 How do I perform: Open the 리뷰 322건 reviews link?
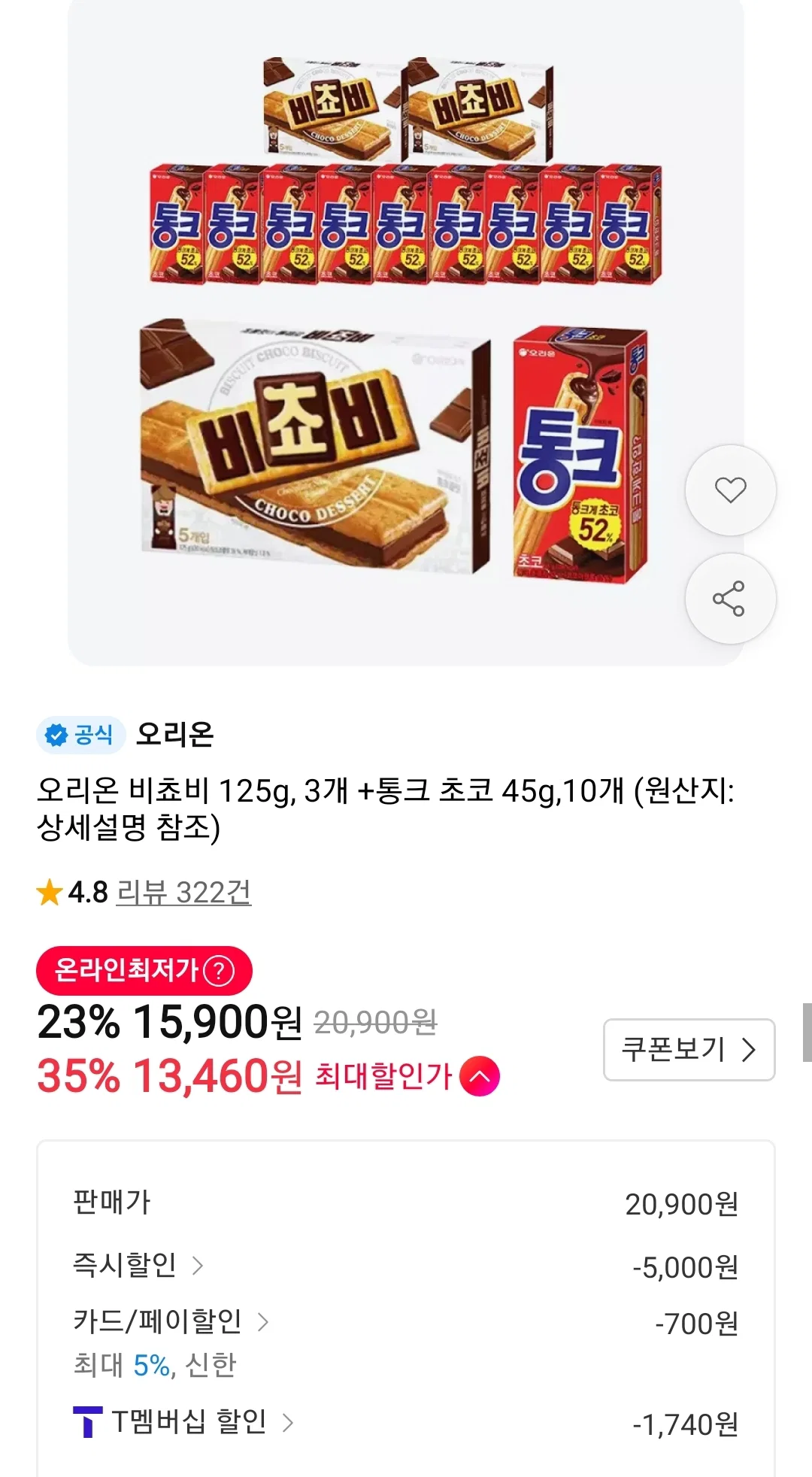[x=183, y=893]
